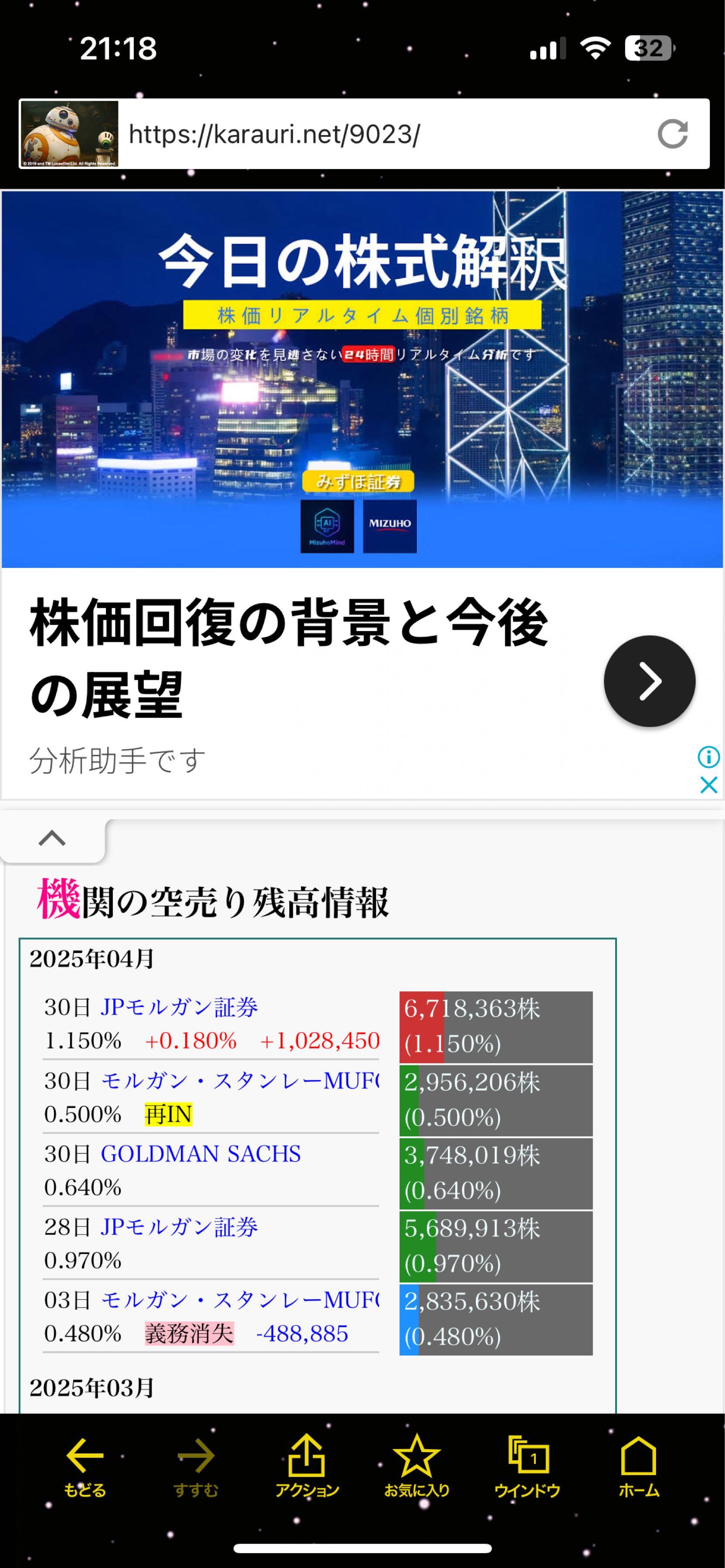Open the 30日 JPモルガン証券 link
The height and width of the screenshot is (1568, 725).
coord(179,1007)
